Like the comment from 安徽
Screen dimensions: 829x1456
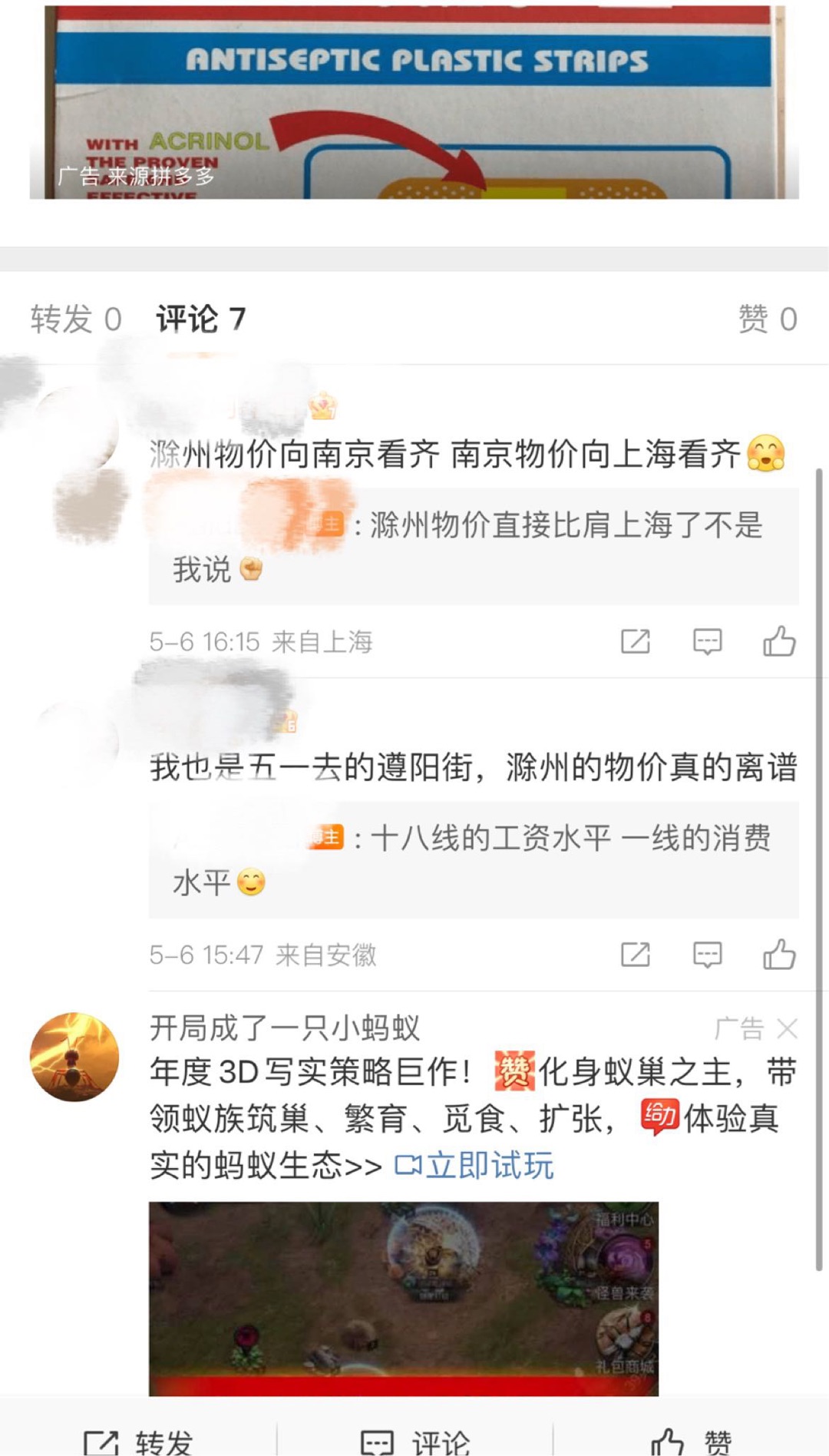click(x=778, y=955)
